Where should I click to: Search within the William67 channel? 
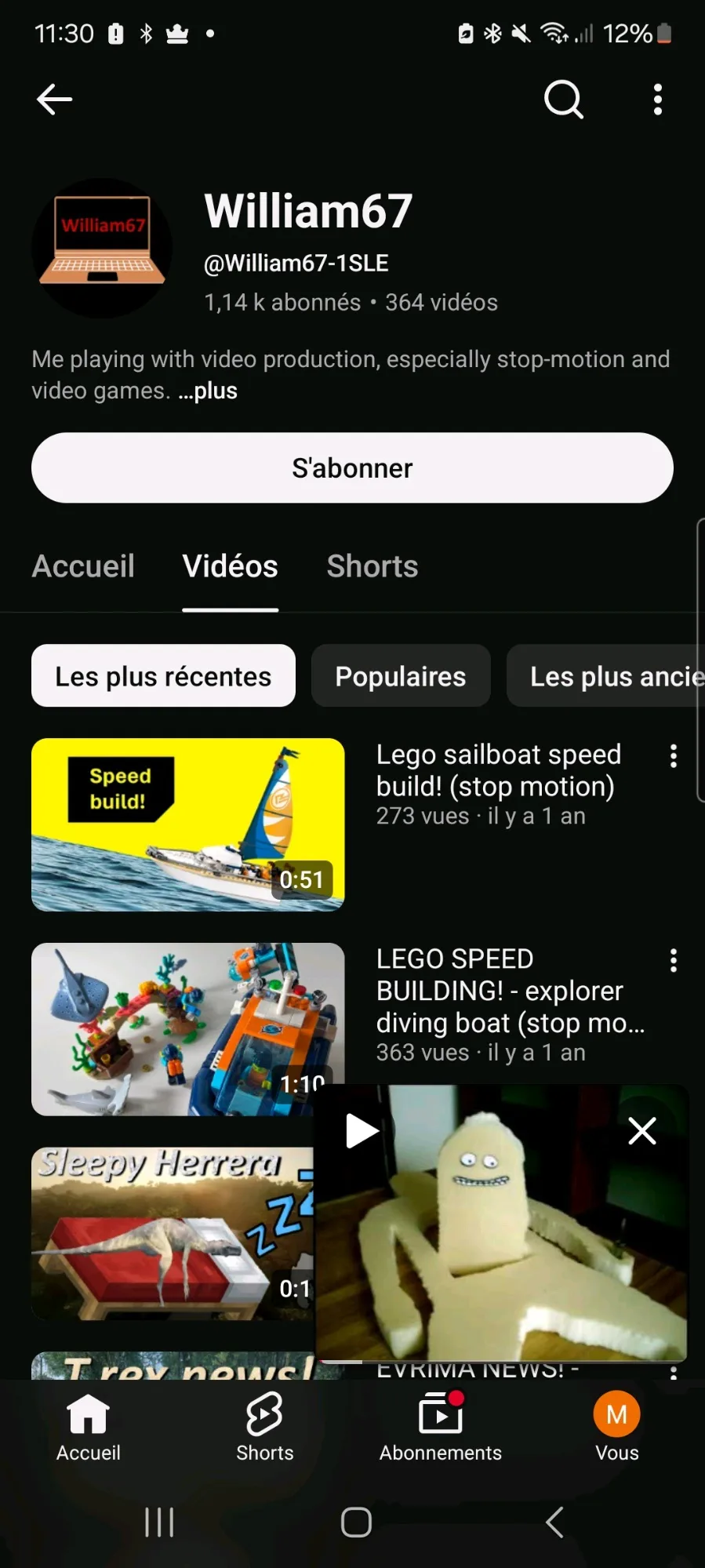pyautogui.click(x=563, y=100)
